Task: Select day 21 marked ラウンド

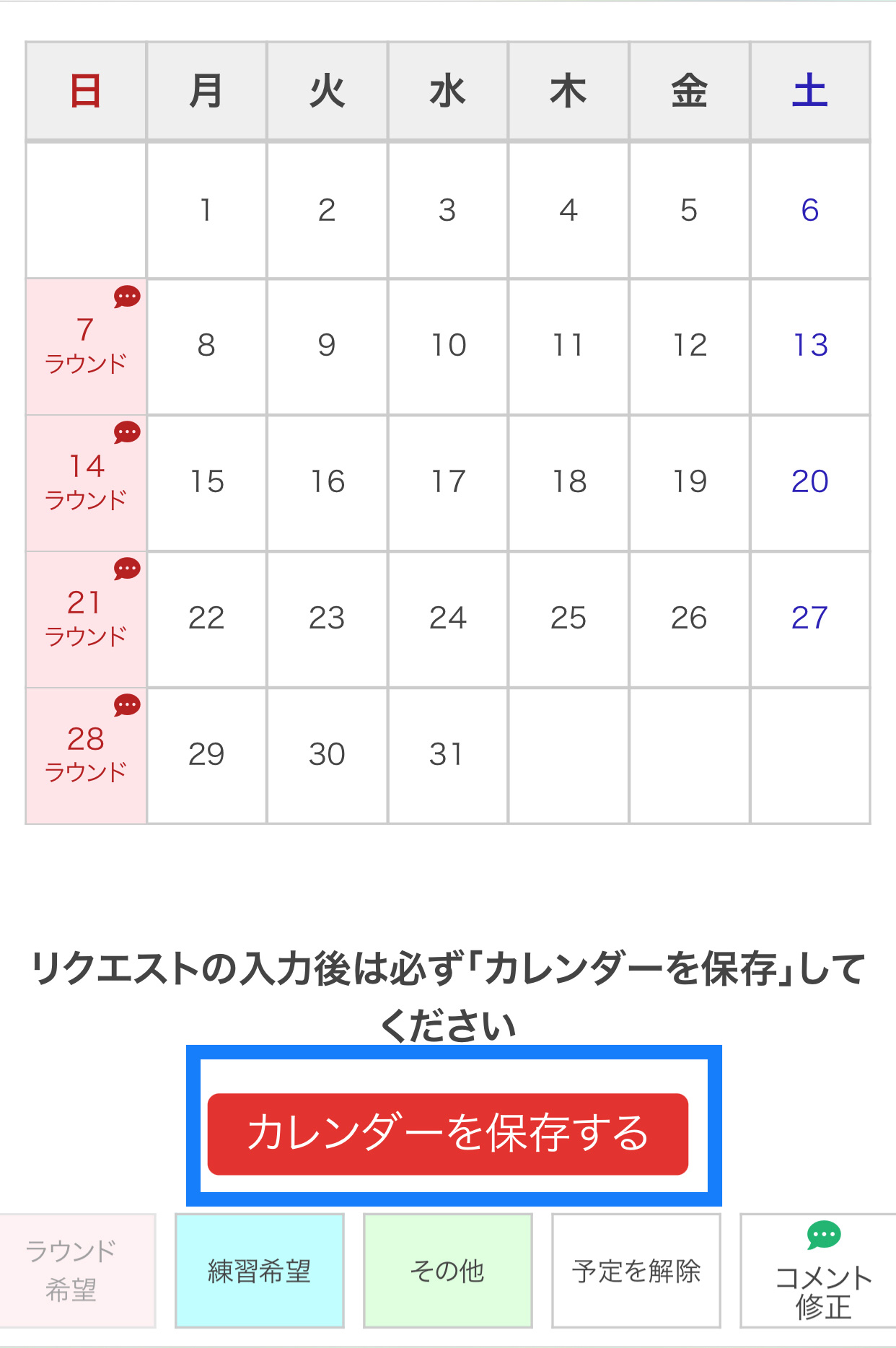Action: point(86,618)
